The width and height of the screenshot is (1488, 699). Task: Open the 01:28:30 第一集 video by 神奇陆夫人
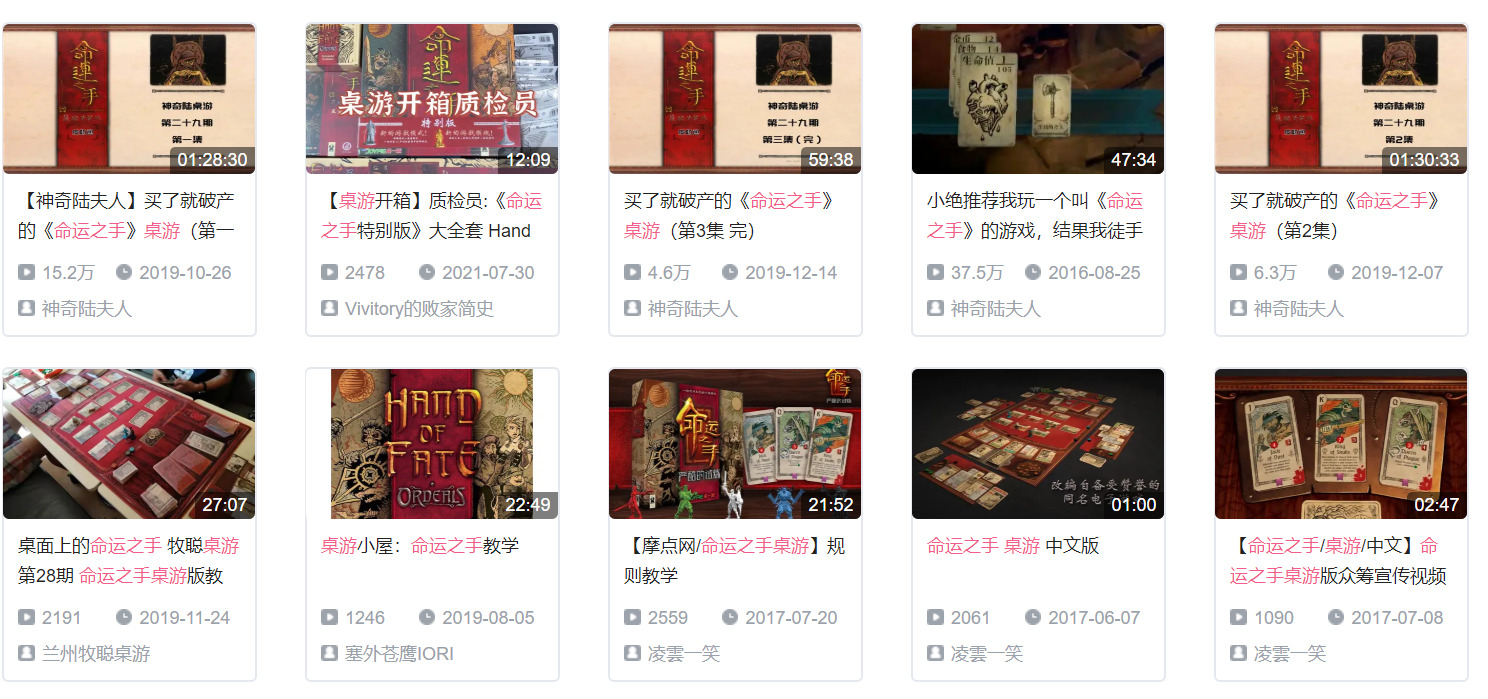point(129,99)
